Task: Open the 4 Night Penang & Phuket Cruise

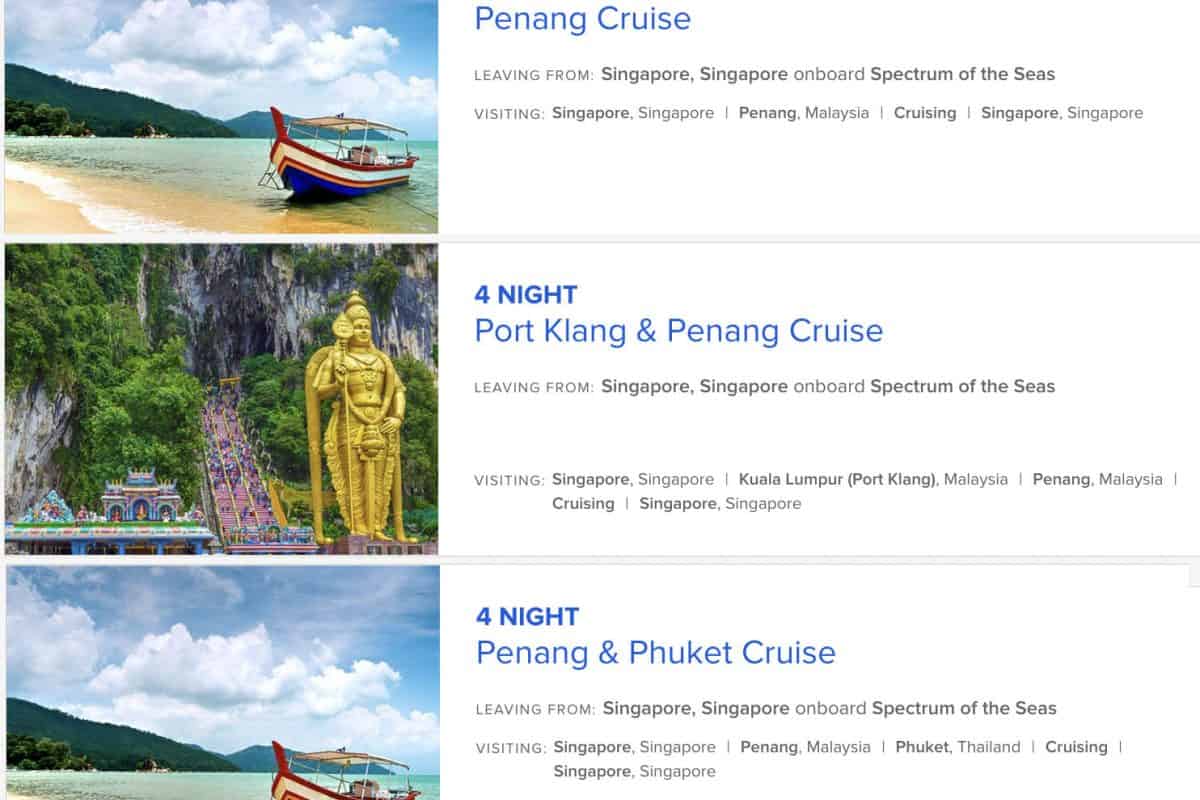Action: pyautogui.click(x=655, y=652)
